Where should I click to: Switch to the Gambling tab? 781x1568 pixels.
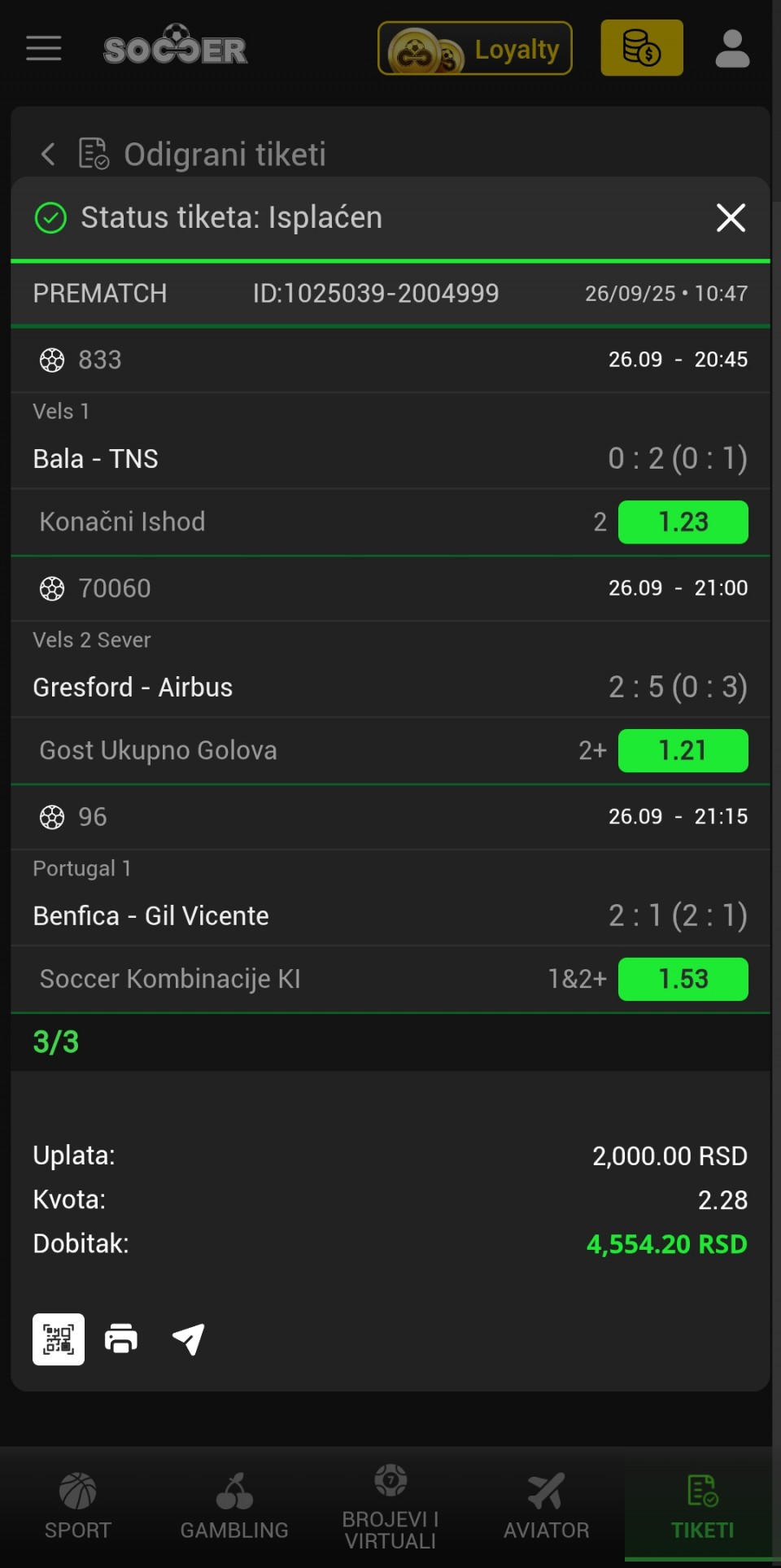pyautogui.click(x=234, y=1505)
